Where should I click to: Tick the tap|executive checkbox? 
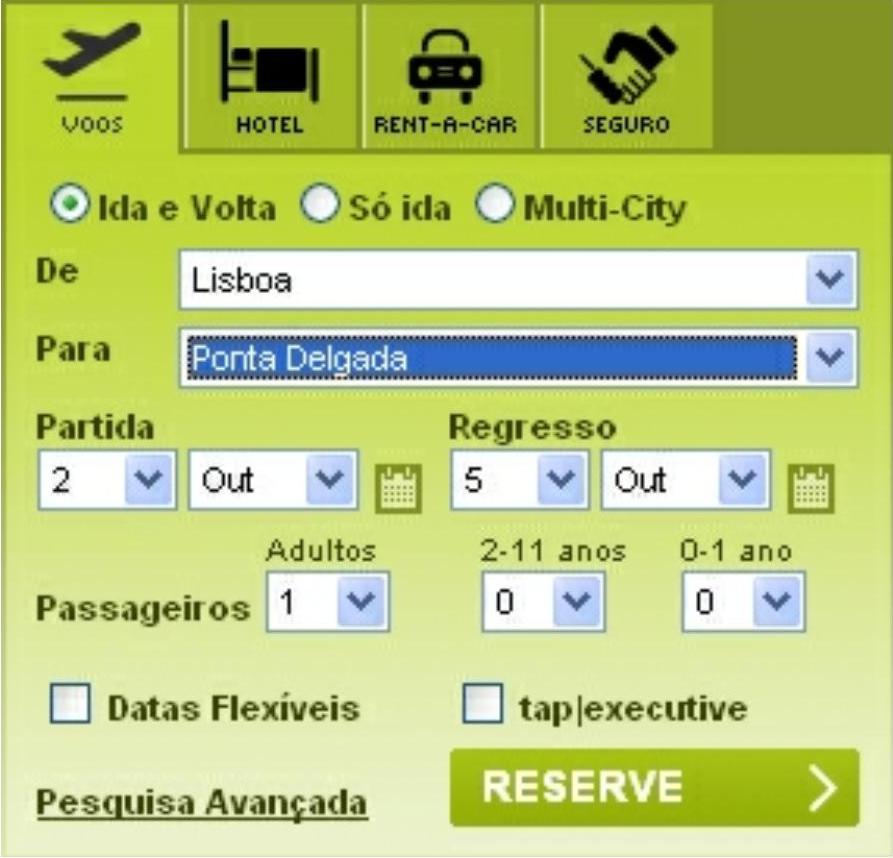coord(483,707)
